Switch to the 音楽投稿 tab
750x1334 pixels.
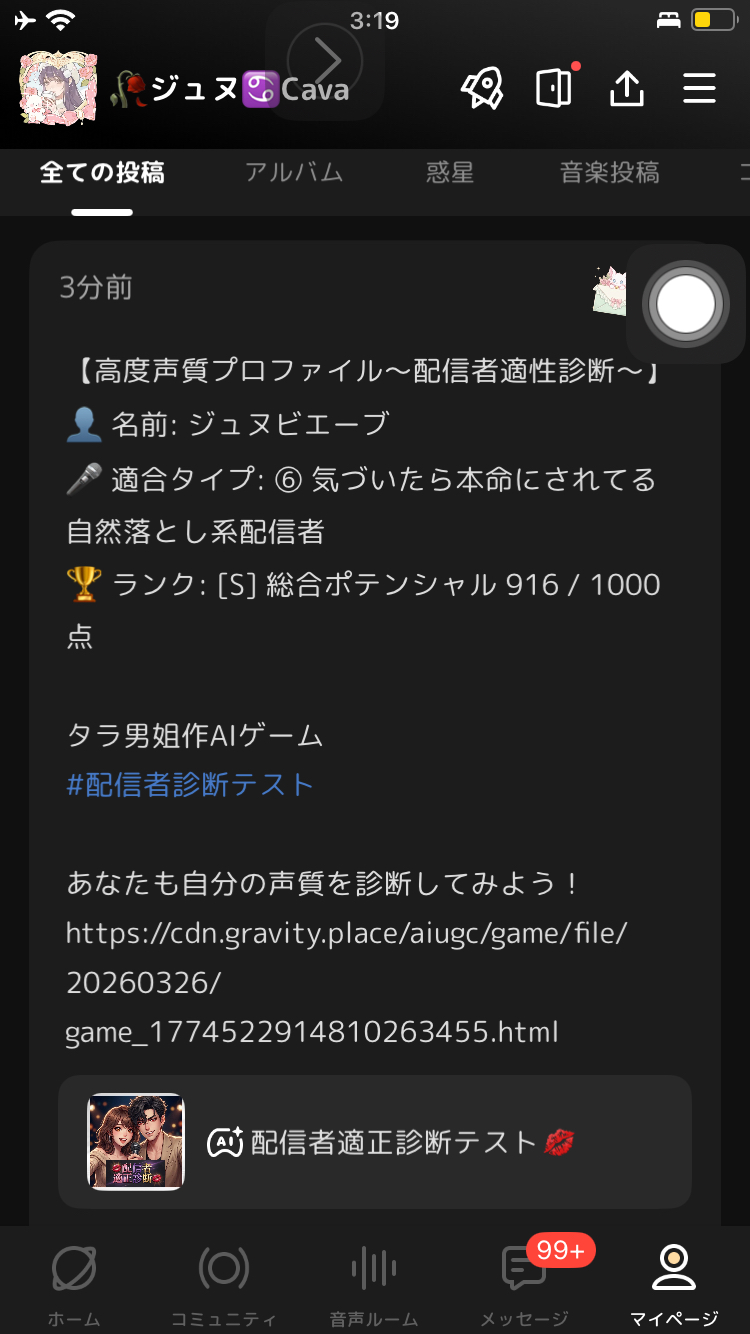(609, 173)
